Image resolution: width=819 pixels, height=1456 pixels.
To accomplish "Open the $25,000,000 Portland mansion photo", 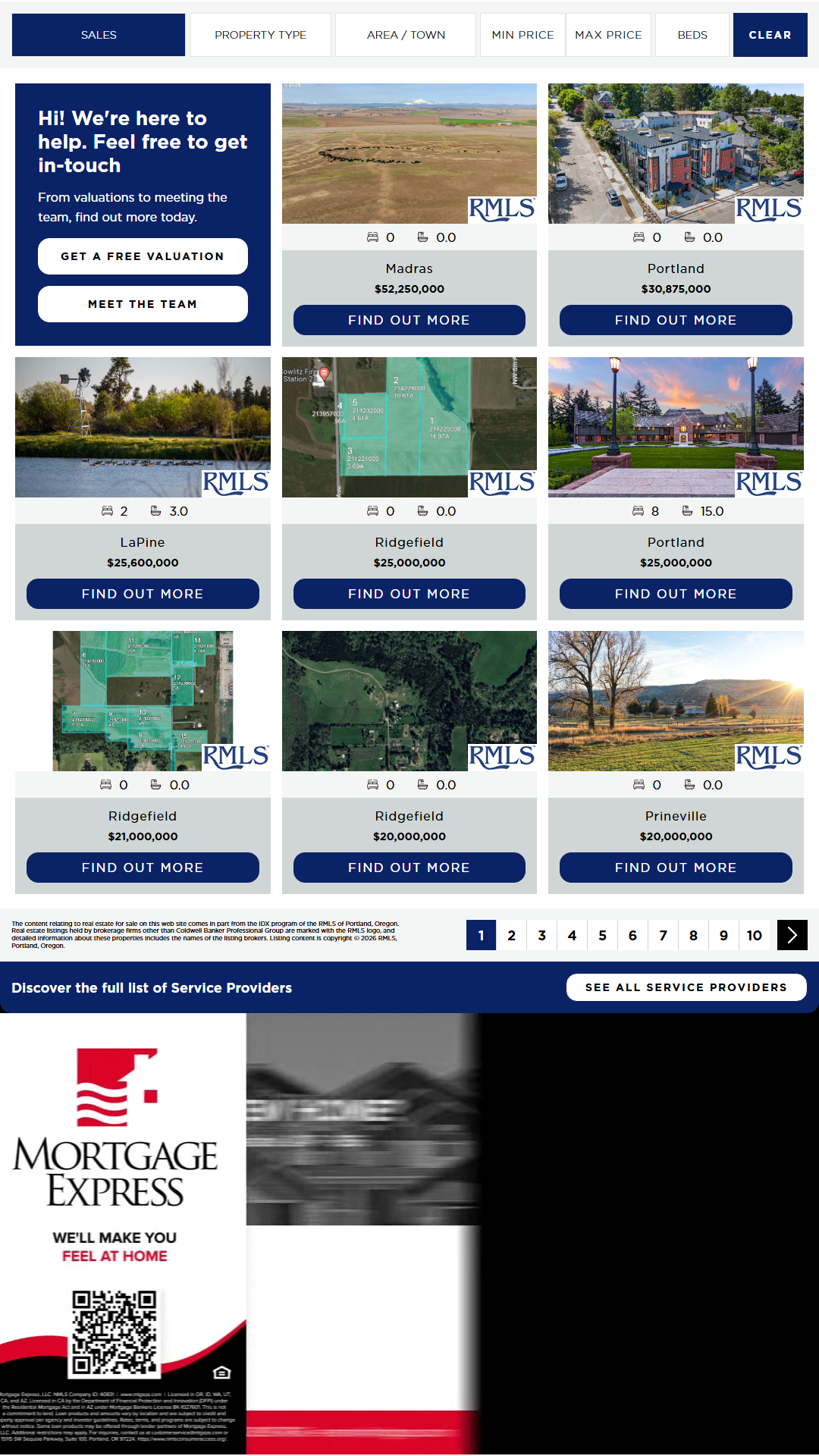I will pos(676,427).
